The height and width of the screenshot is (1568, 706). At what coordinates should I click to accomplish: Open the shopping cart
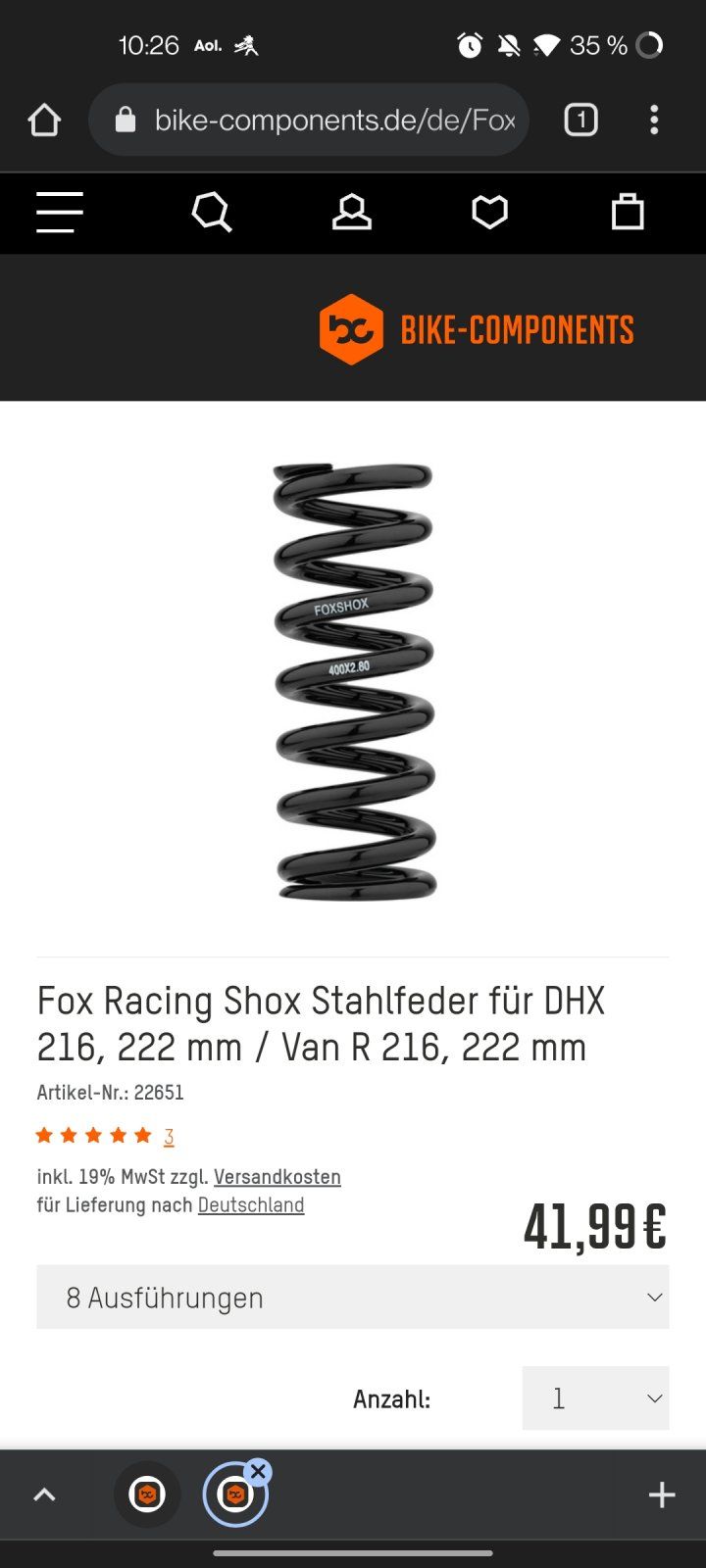(x=628, y=212)
